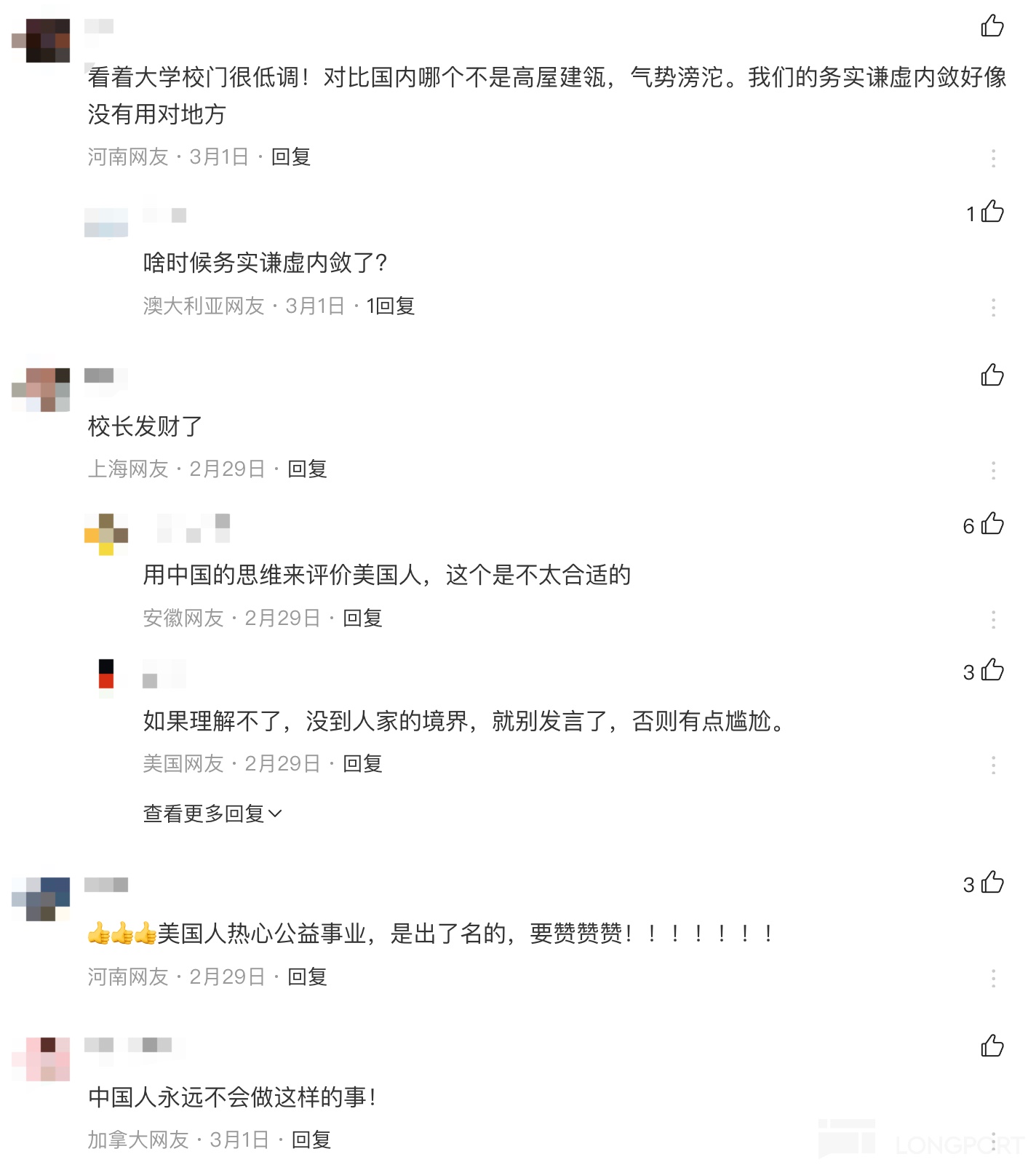Viewport: 1036px width, 1170px height.
Task: Open more options for the 美国人热心公益事业 comment
Action: coord(993,979)
